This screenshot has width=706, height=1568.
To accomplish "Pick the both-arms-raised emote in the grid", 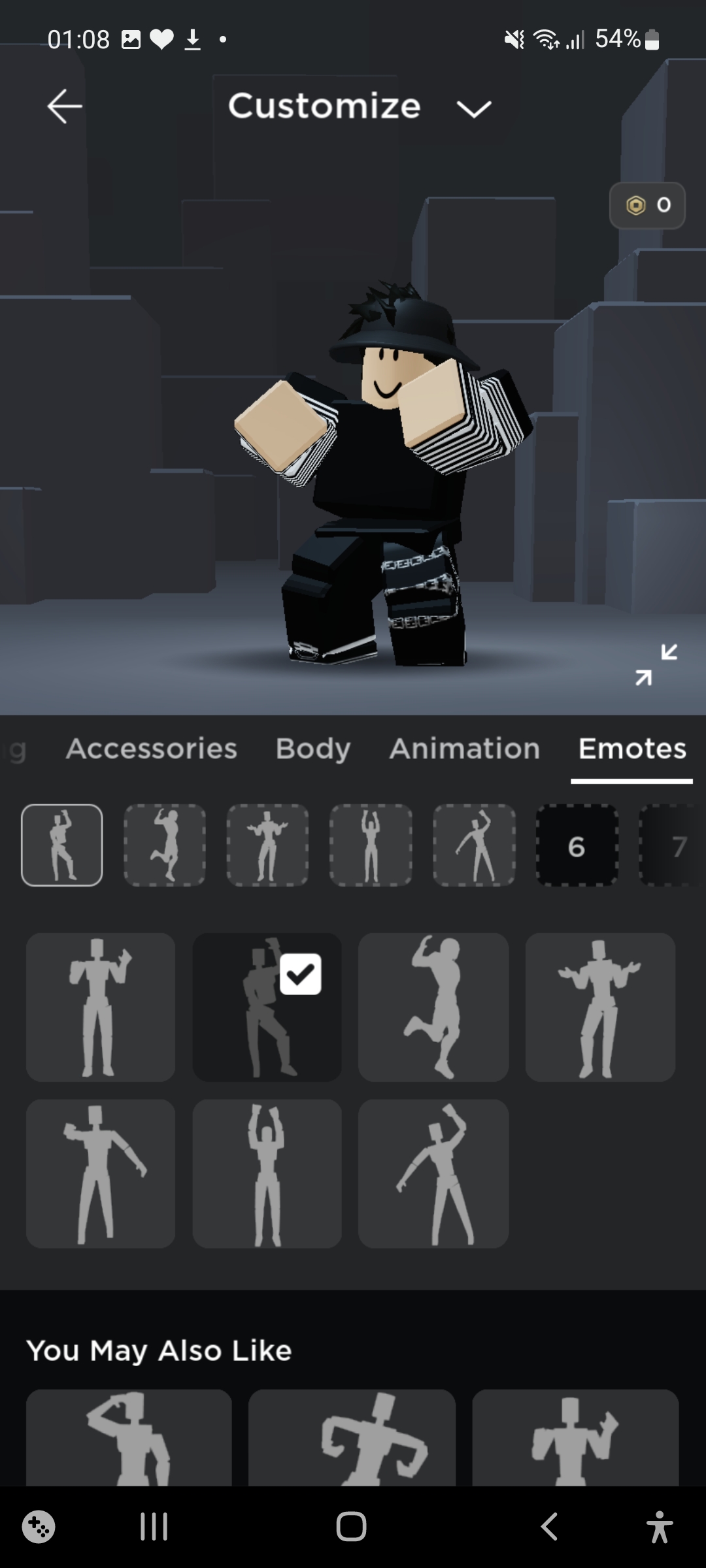I will point(267,1173).
